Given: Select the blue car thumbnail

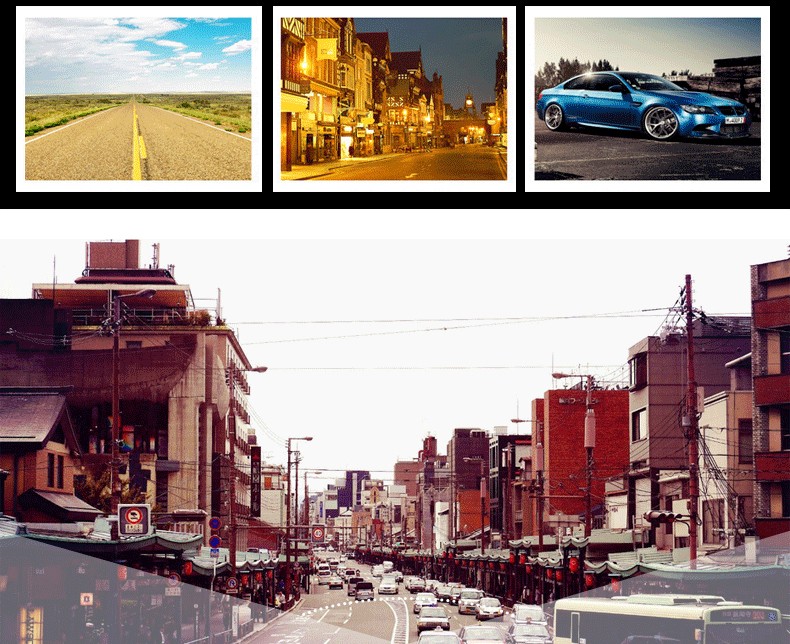Looking at the screenshot, I should [647, 98].
